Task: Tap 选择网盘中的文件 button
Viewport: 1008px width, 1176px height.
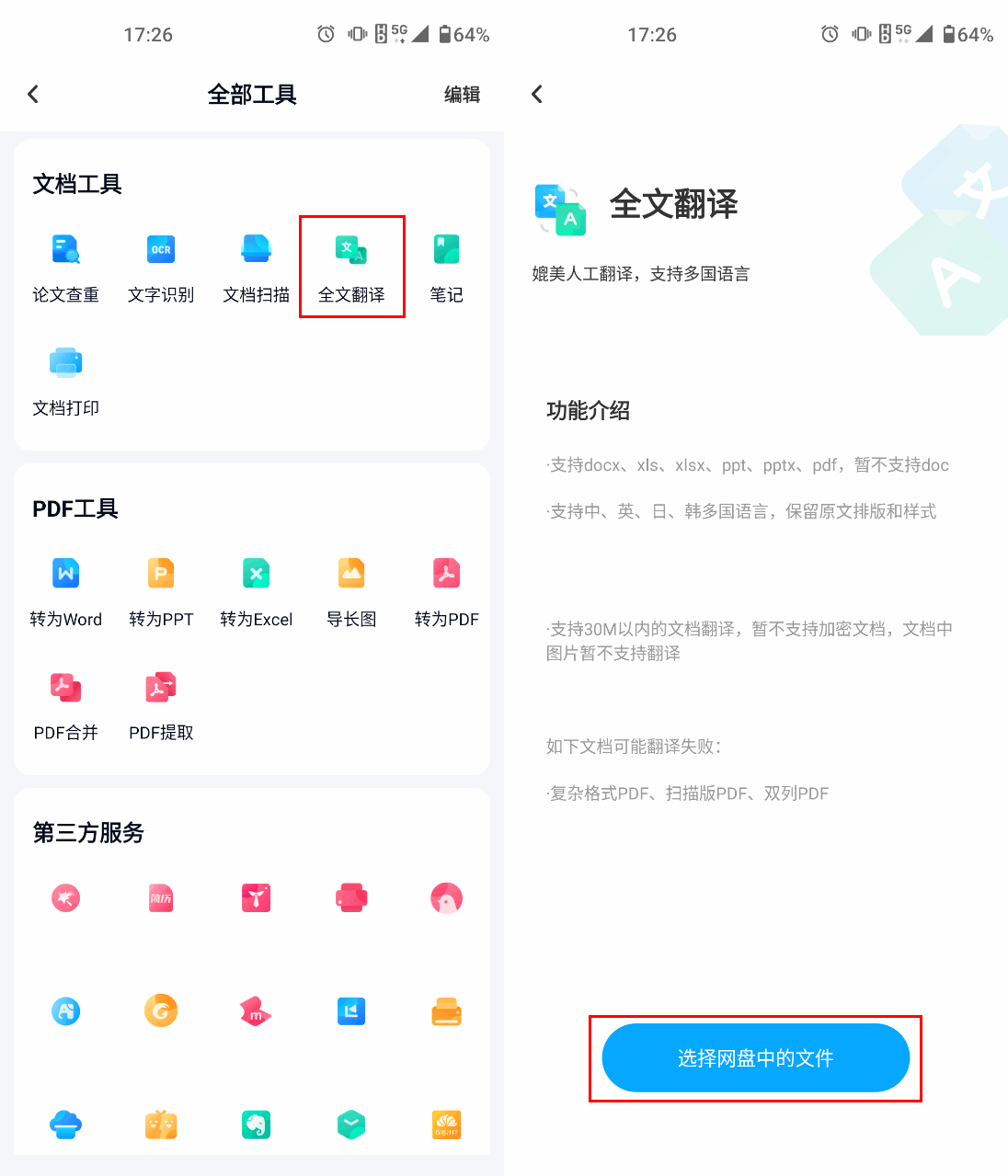Action: pos(755,1058)
